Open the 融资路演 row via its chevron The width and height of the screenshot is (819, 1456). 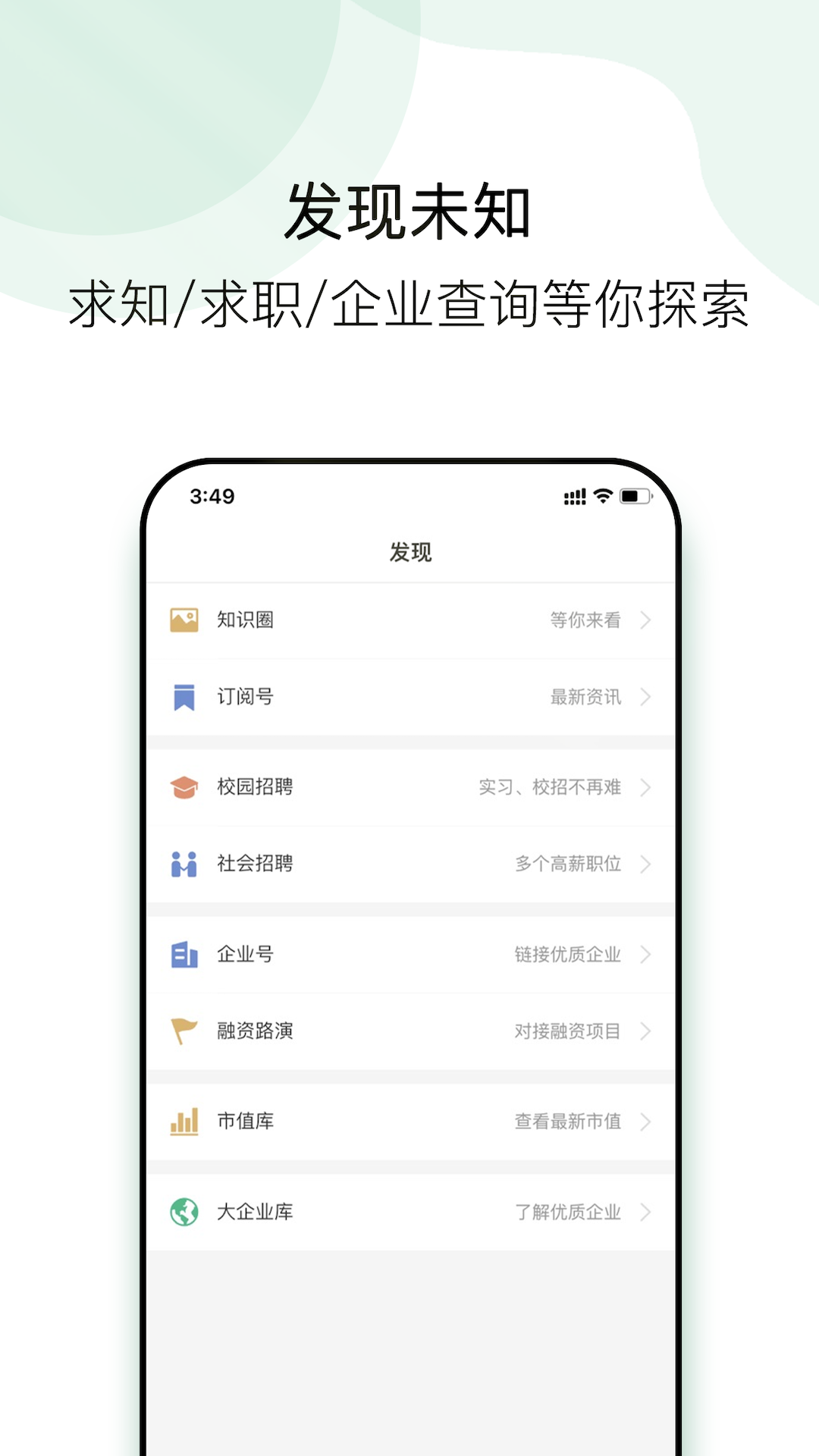click(x=645, y=1031)
